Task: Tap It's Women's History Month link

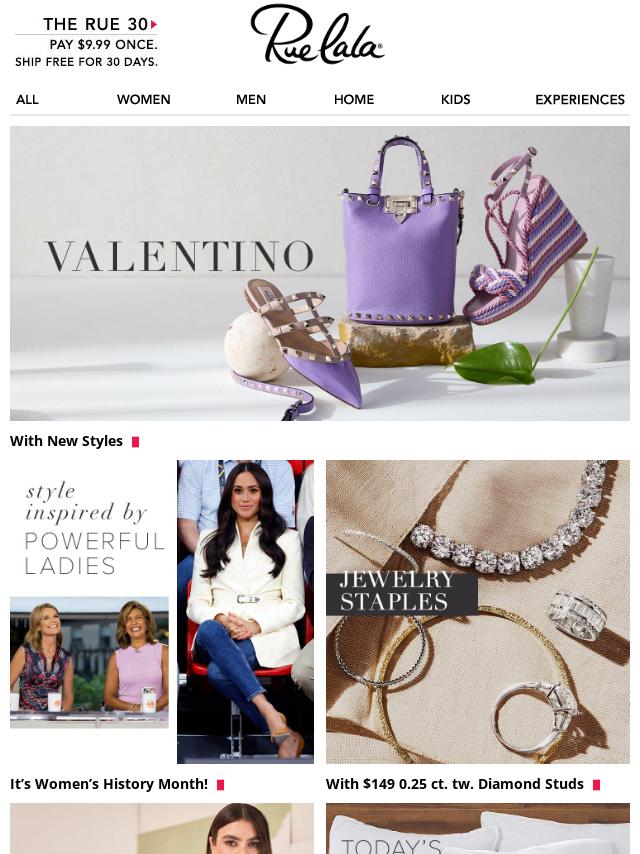Action: [109, 784]
